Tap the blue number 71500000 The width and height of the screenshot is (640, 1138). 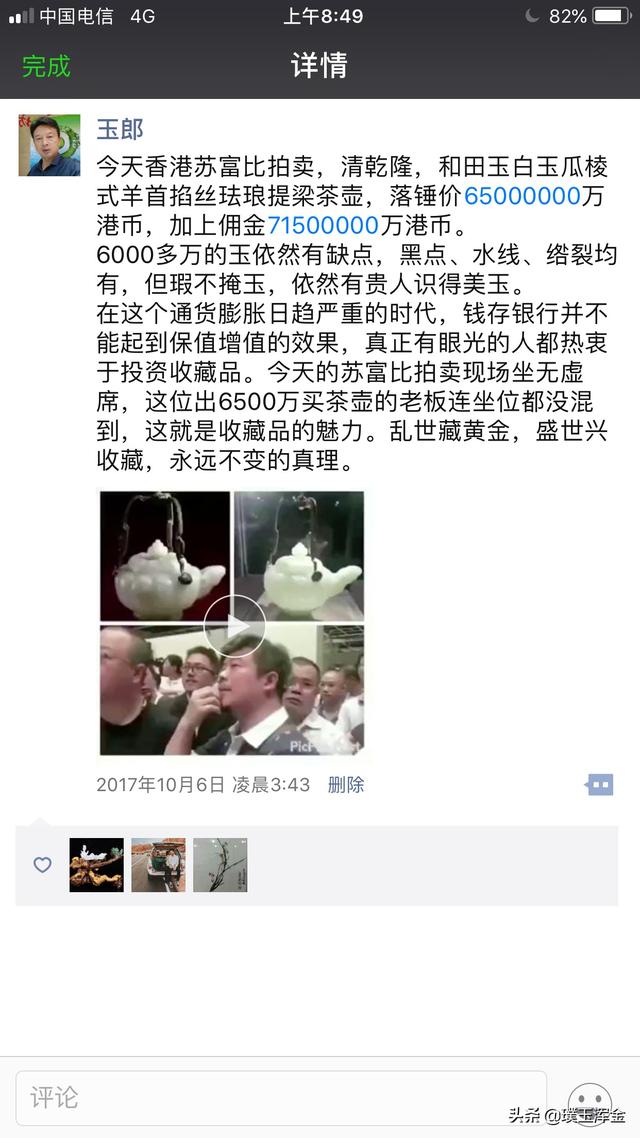pos(323,225)
